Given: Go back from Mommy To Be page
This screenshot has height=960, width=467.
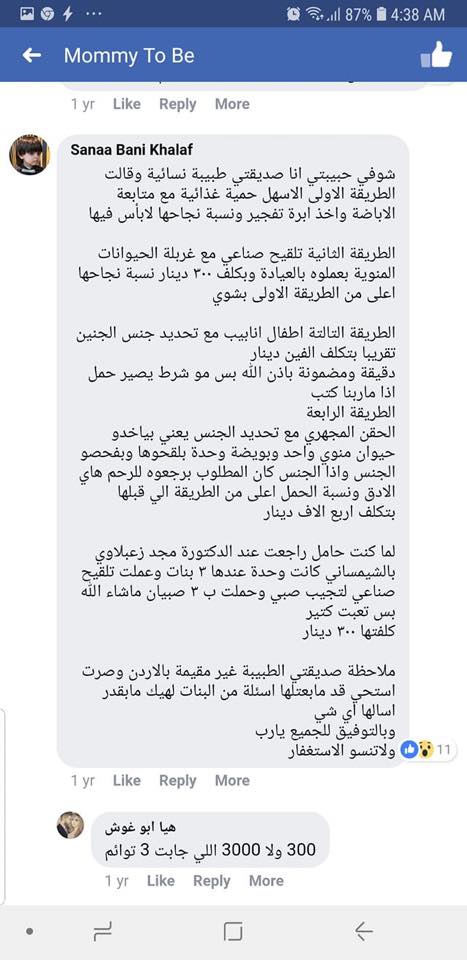Looking at the screenshot, I should point(31,56).
